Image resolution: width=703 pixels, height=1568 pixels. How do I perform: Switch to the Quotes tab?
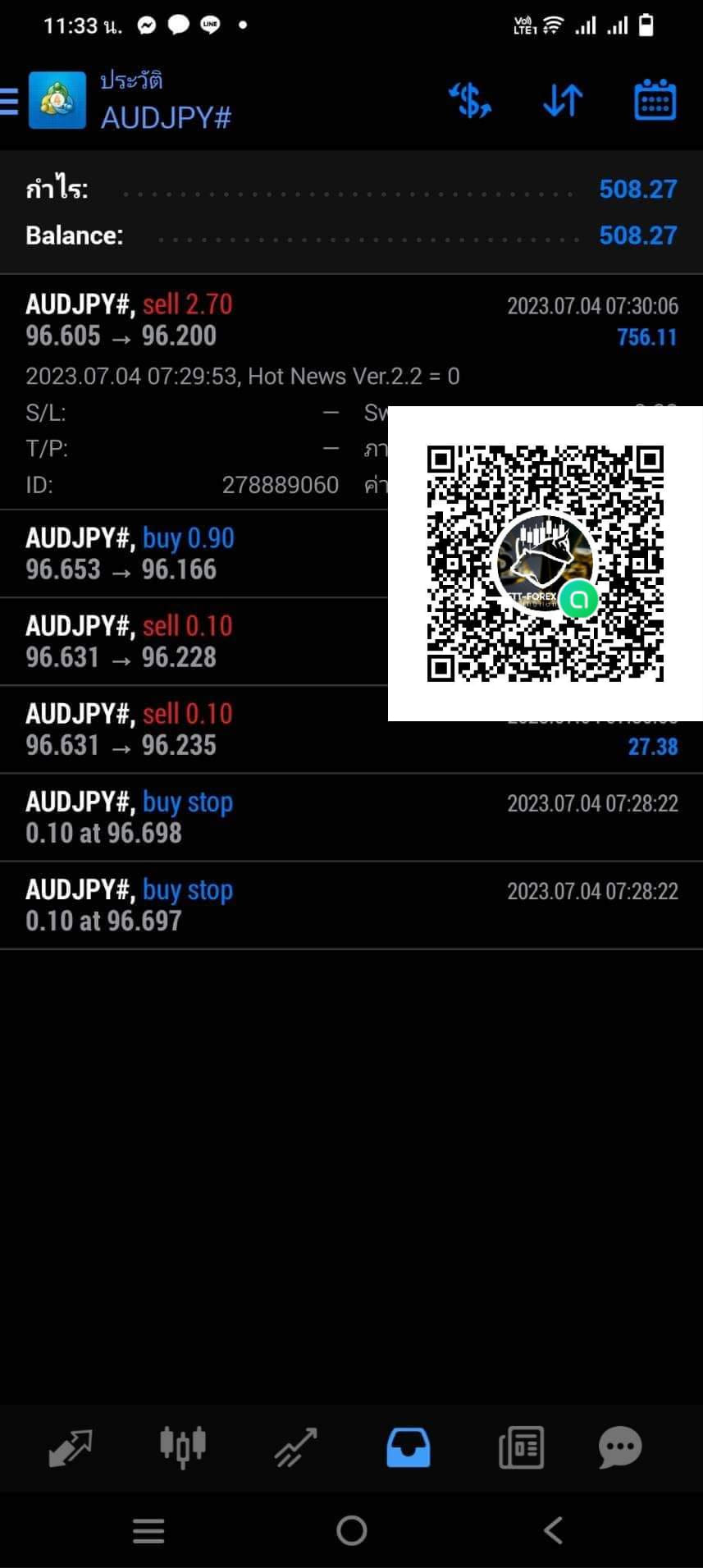click(71, 1448)
